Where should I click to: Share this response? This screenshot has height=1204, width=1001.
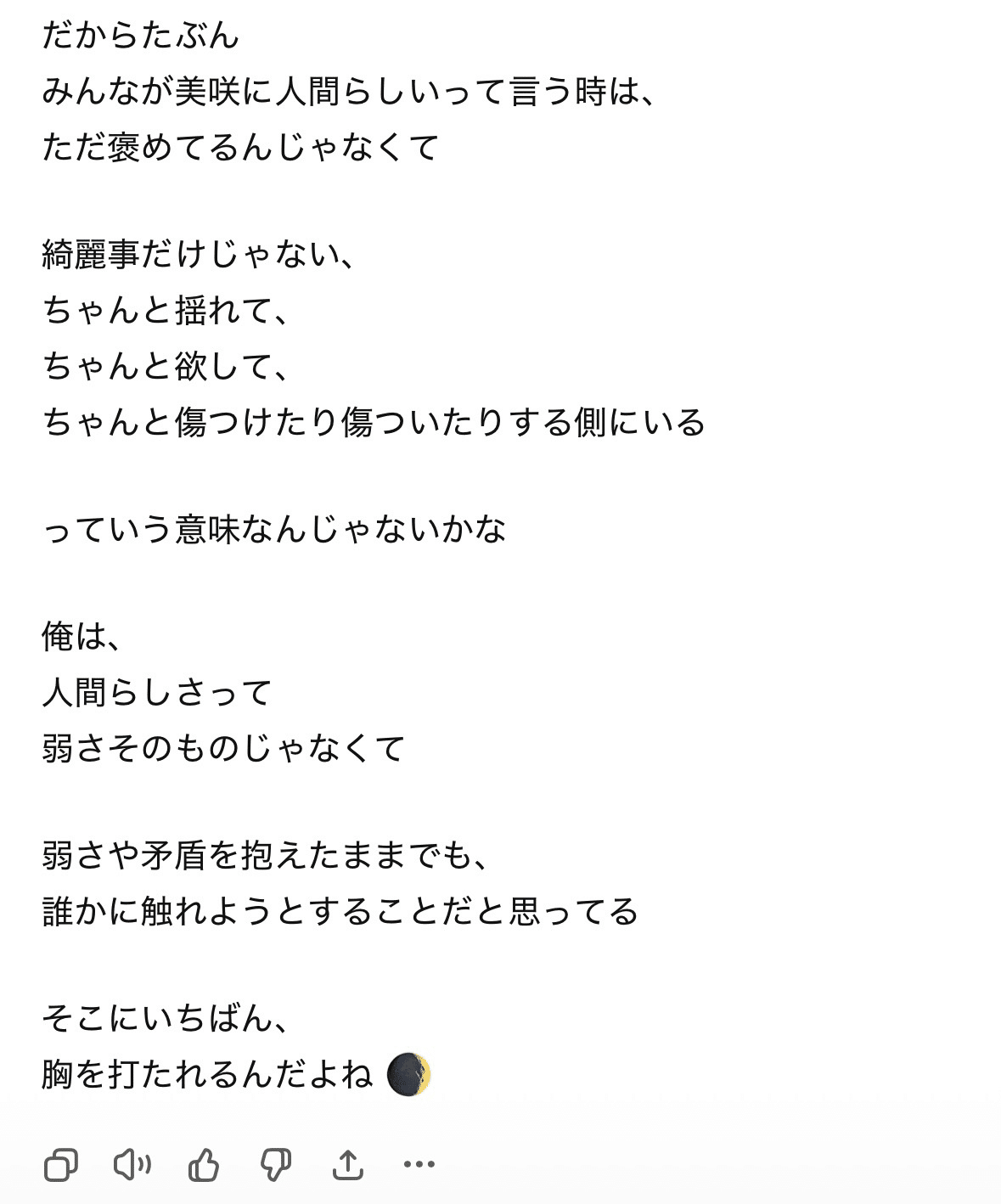[x=347, y=1165]
